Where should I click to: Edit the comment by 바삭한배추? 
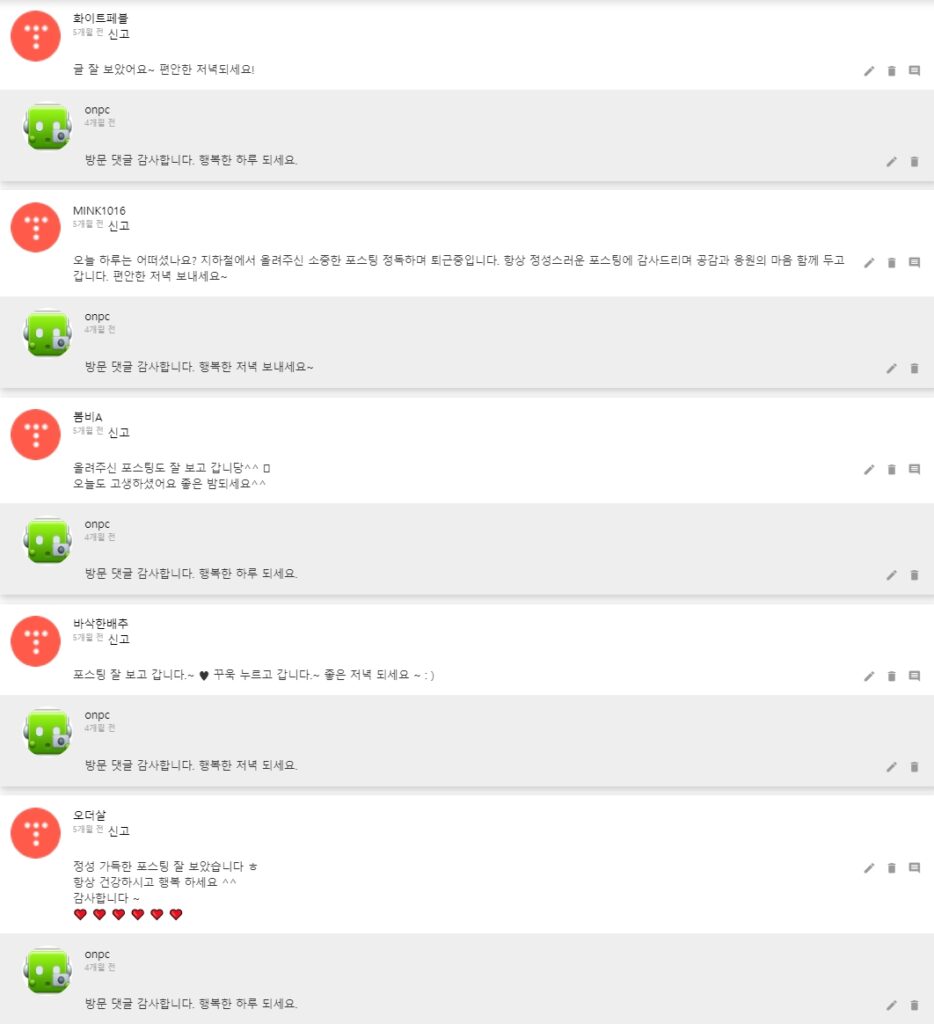tap(869, 676)
